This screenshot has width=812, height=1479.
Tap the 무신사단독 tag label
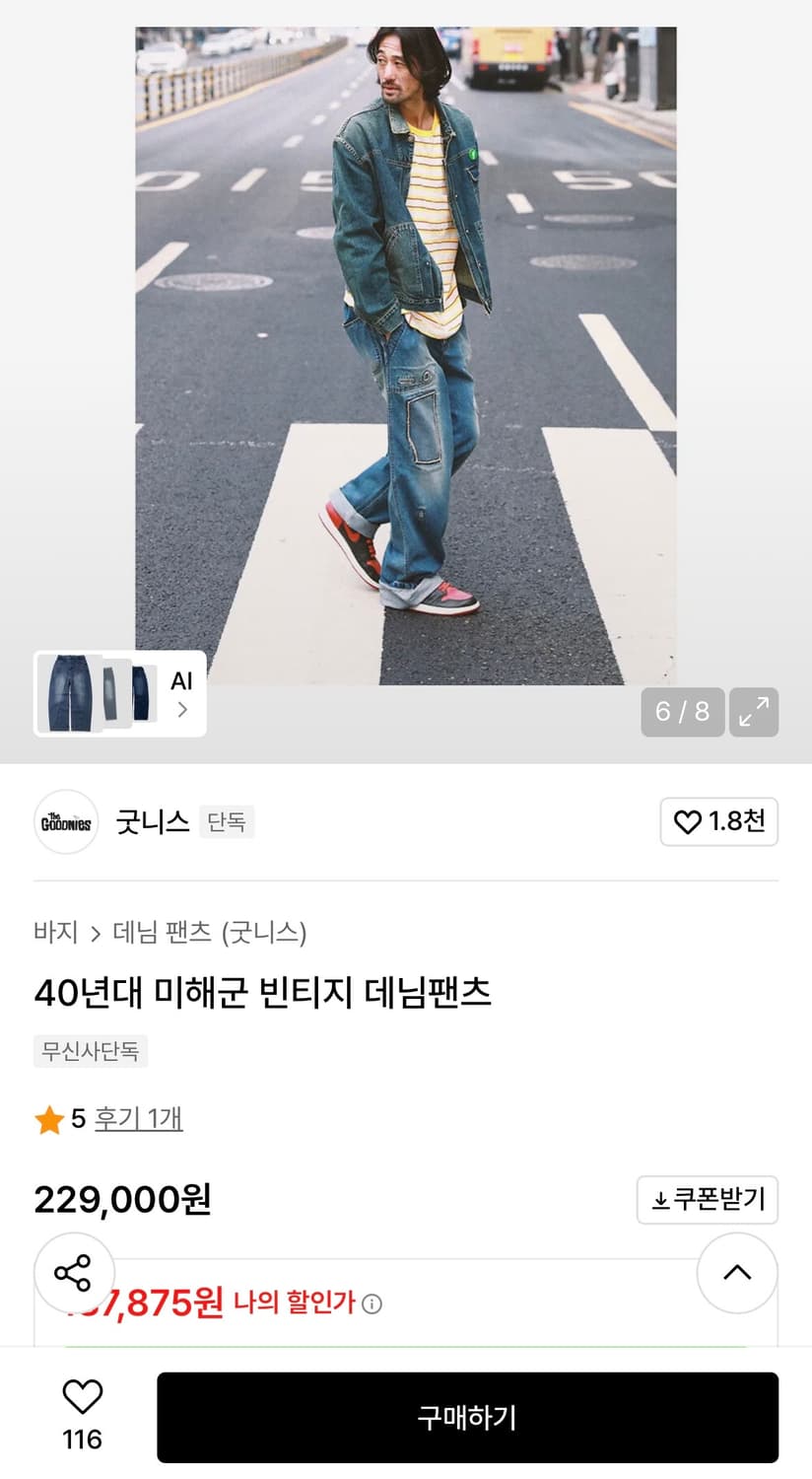coord(90,1052)
